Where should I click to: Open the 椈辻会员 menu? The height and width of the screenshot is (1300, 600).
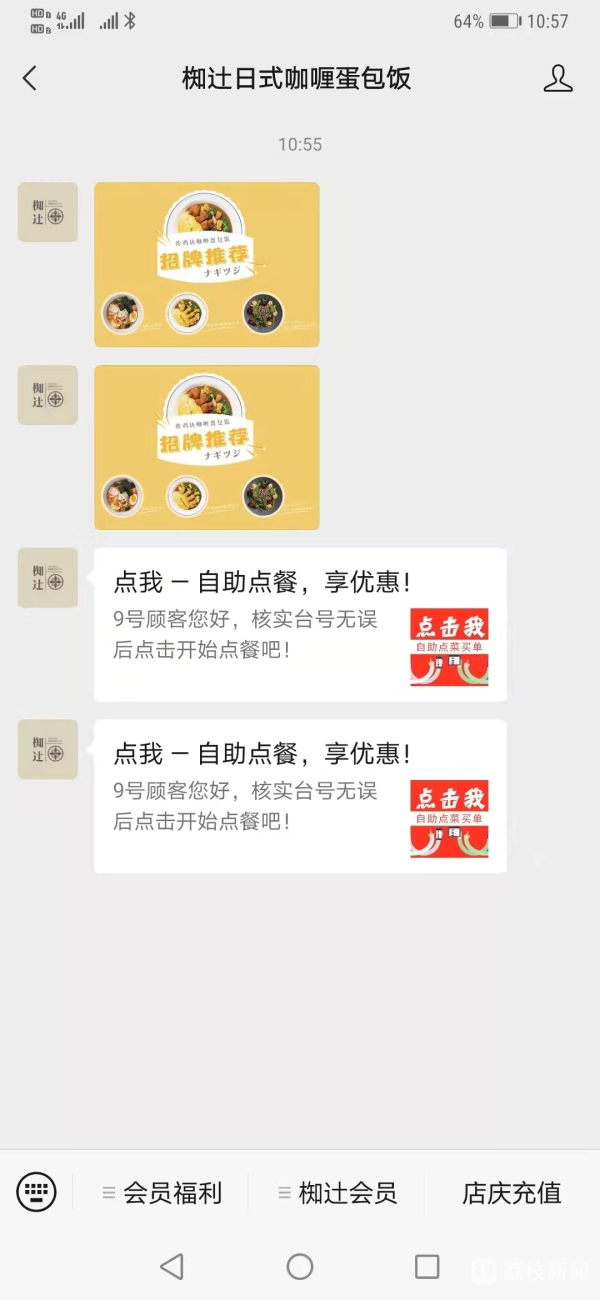(338, 1193)
